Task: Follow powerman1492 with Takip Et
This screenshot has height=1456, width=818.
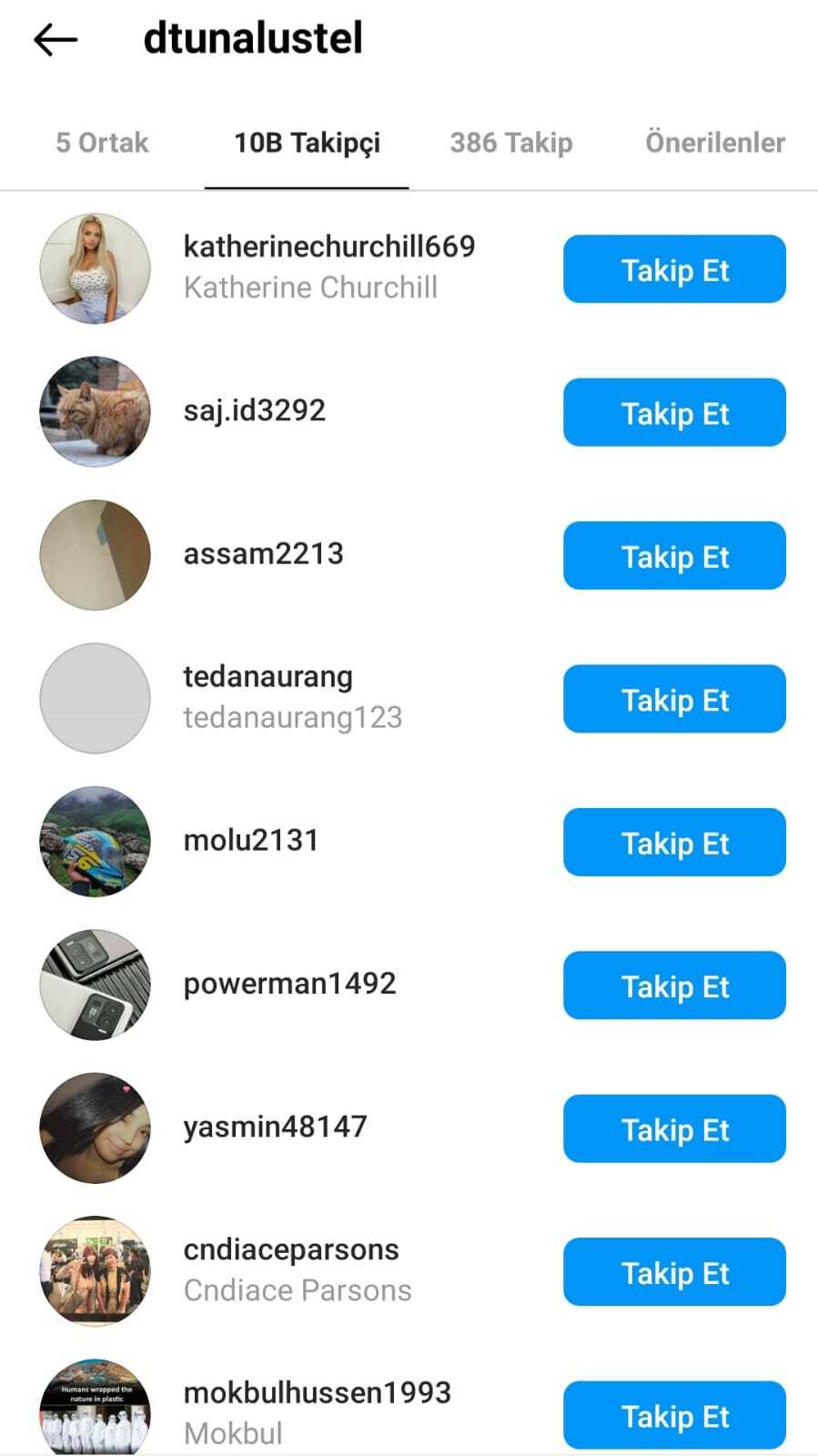Action: (x=674, y=986)
